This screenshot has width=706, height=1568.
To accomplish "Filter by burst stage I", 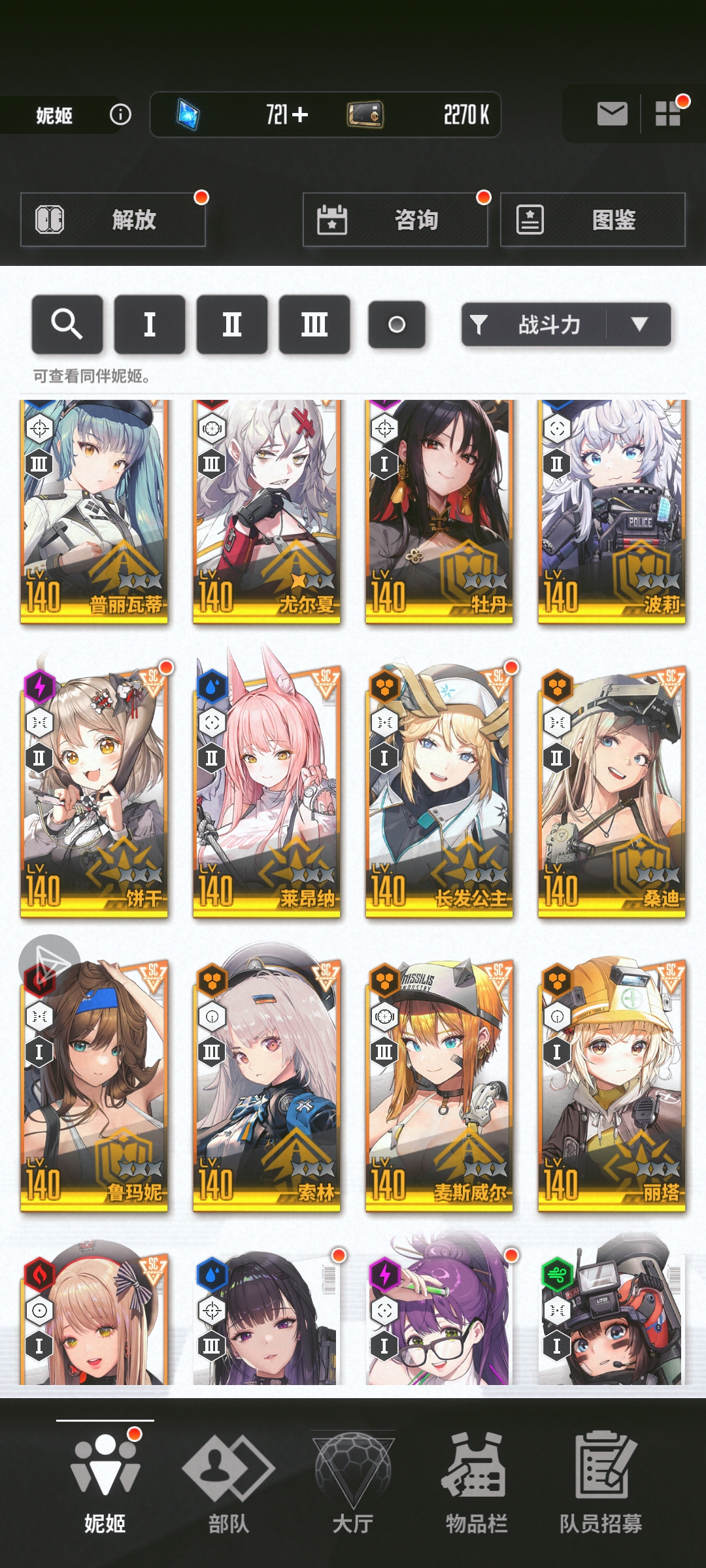I will [149, 324].
